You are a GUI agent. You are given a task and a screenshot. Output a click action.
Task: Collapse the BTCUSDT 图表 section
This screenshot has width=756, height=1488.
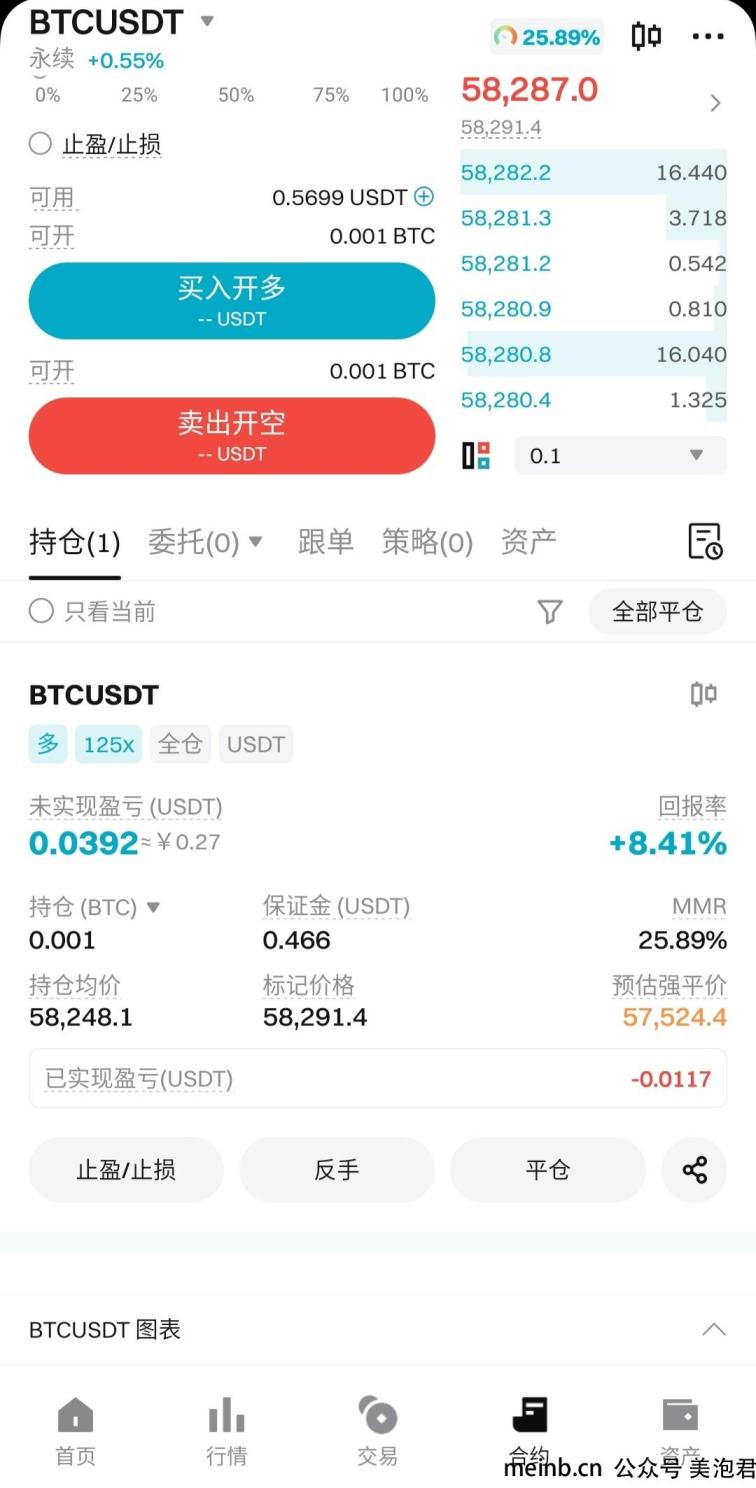pos(714,1330)
